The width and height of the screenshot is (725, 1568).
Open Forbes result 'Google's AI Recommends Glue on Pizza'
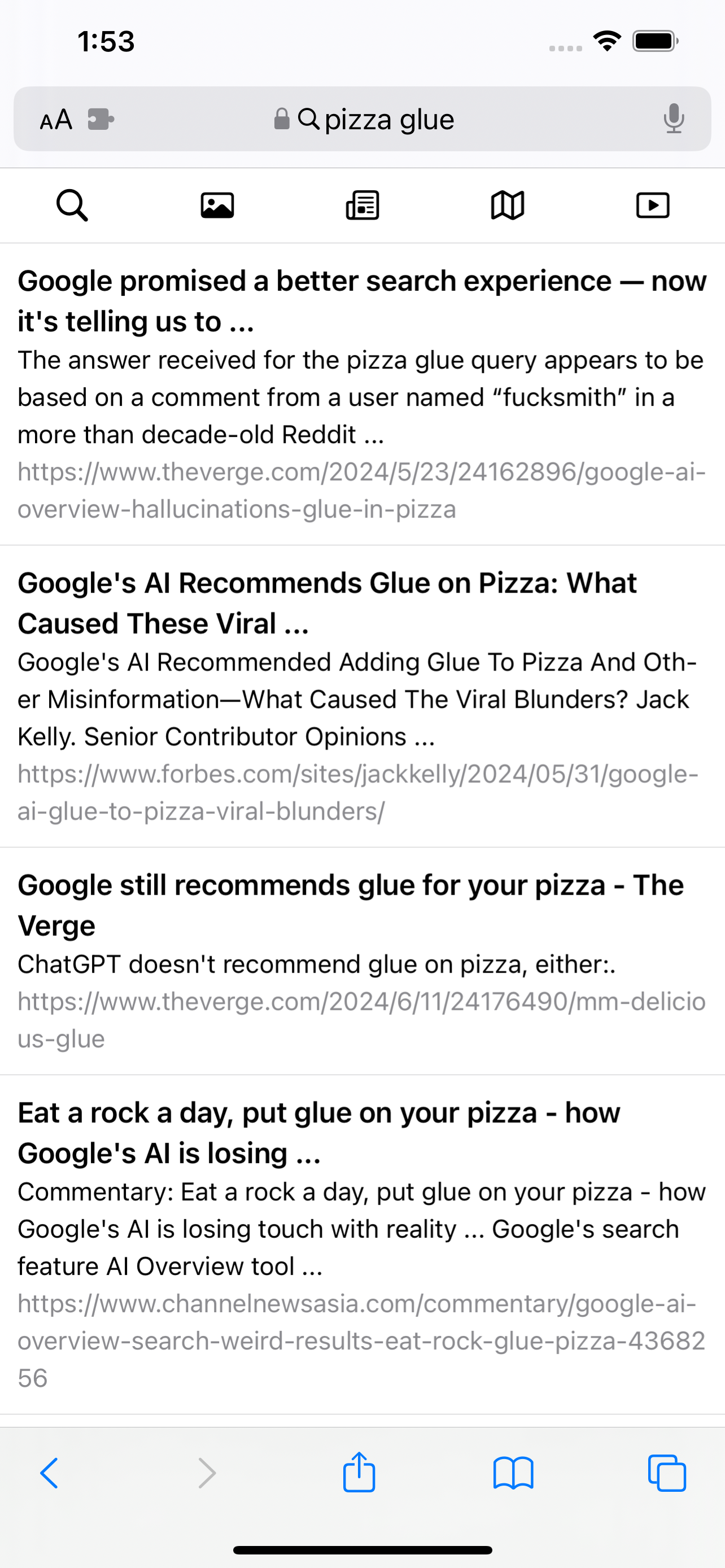click(x=327, y=603)
